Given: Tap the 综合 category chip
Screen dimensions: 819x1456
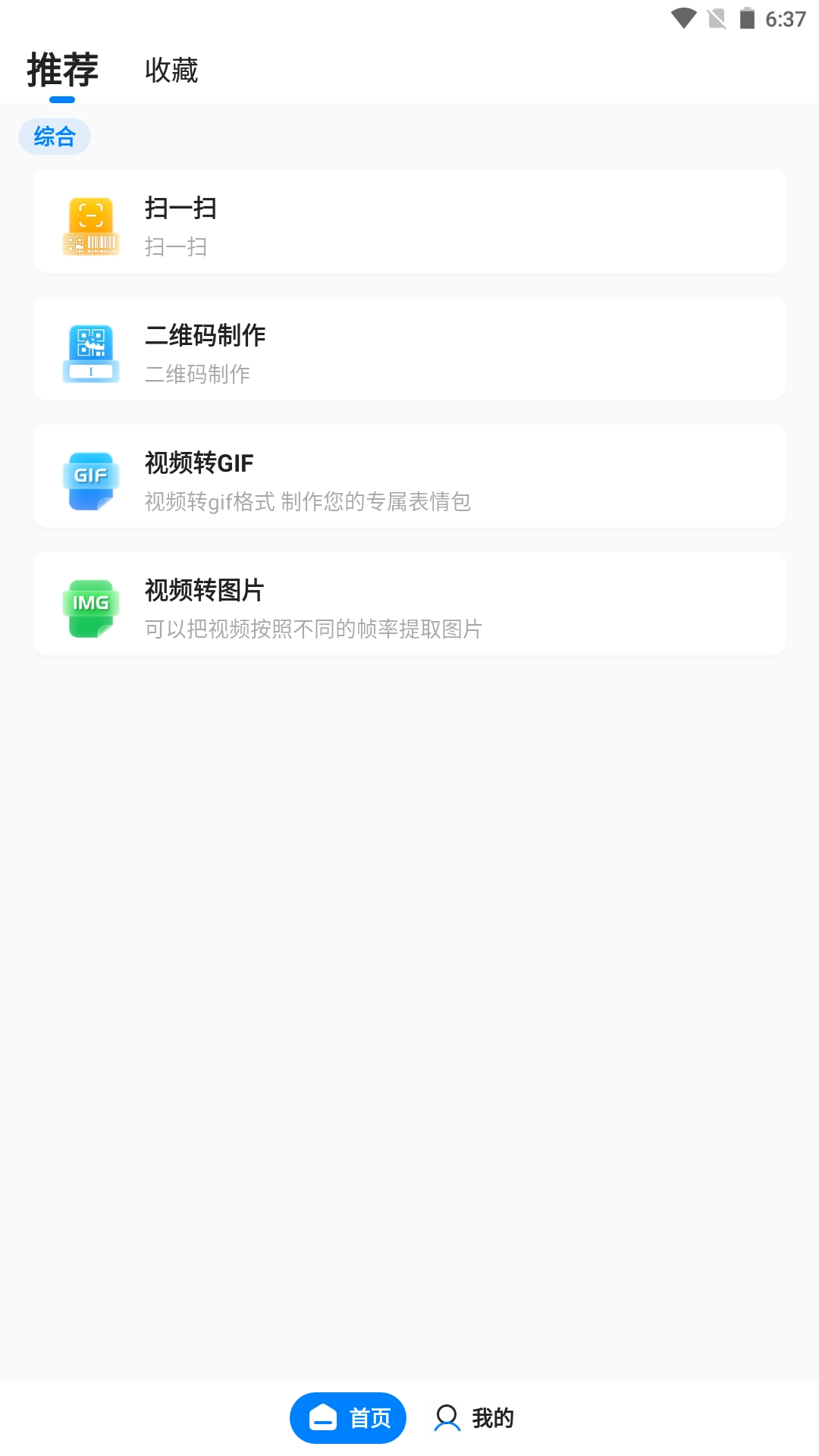Looking at the screenshot, I should coord(55,136).
